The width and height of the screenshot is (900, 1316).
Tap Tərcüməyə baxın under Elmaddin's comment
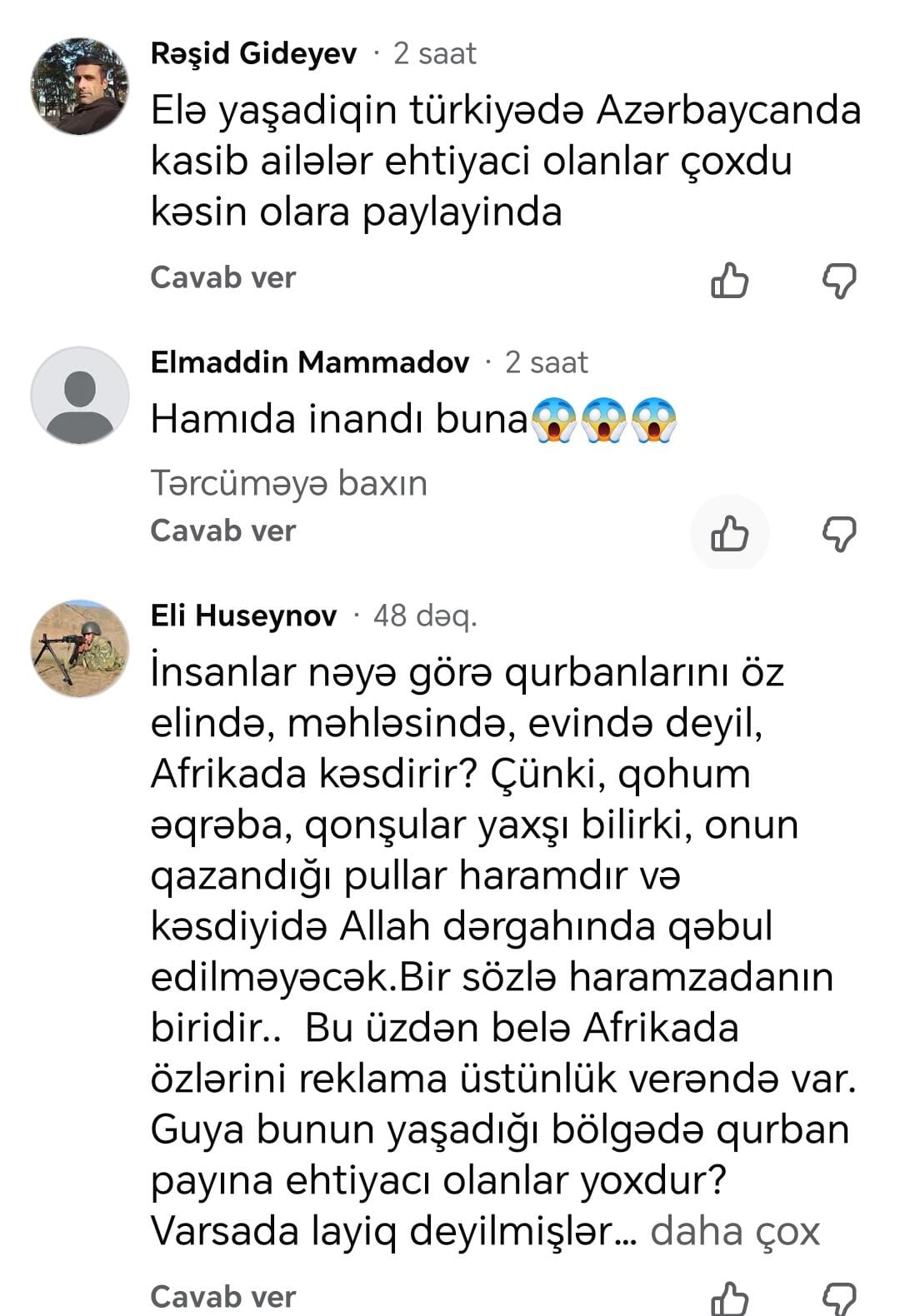tap(288, 483)
